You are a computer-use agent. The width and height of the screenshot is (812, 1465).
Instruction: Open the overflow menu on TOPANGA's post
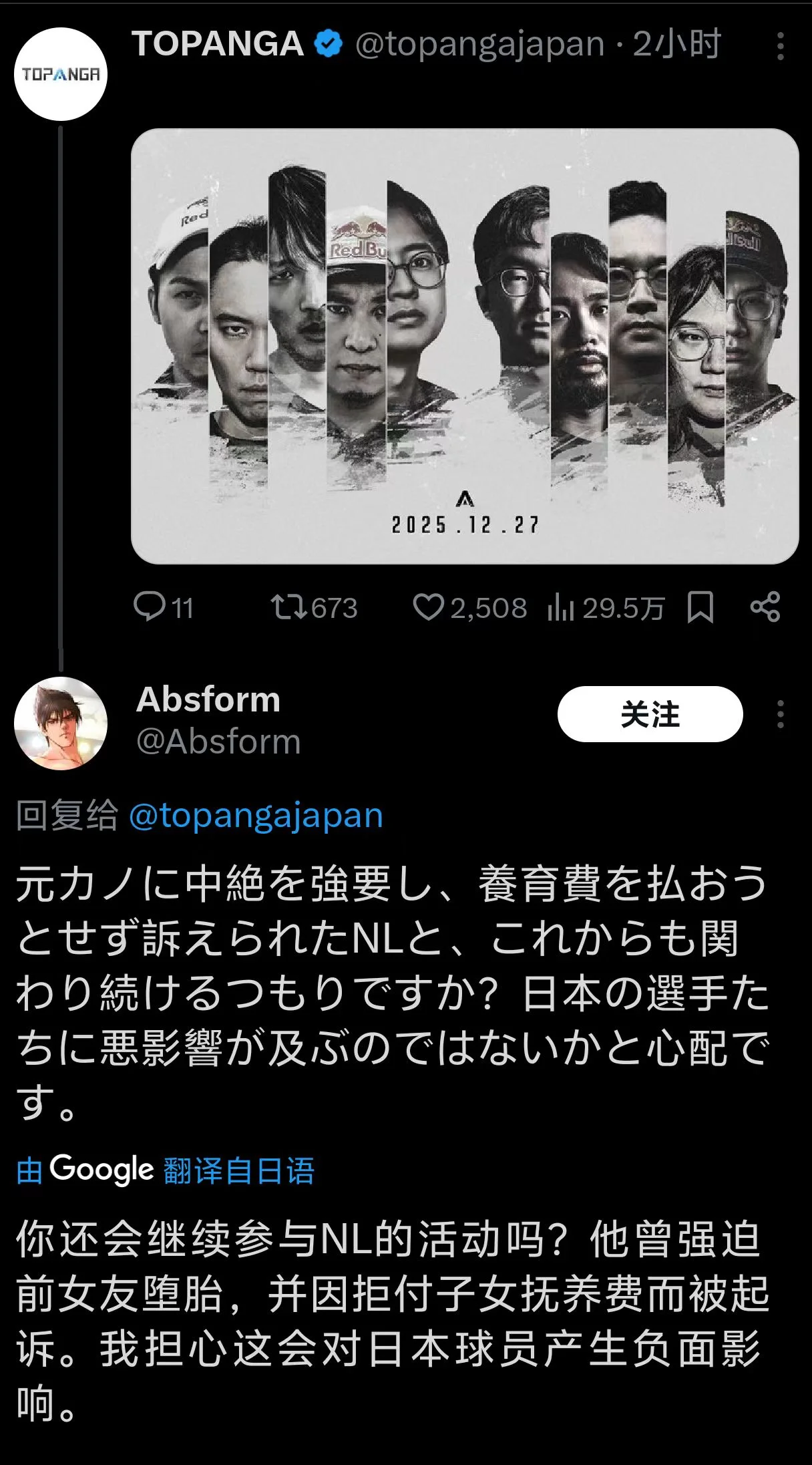coord(780,47)
